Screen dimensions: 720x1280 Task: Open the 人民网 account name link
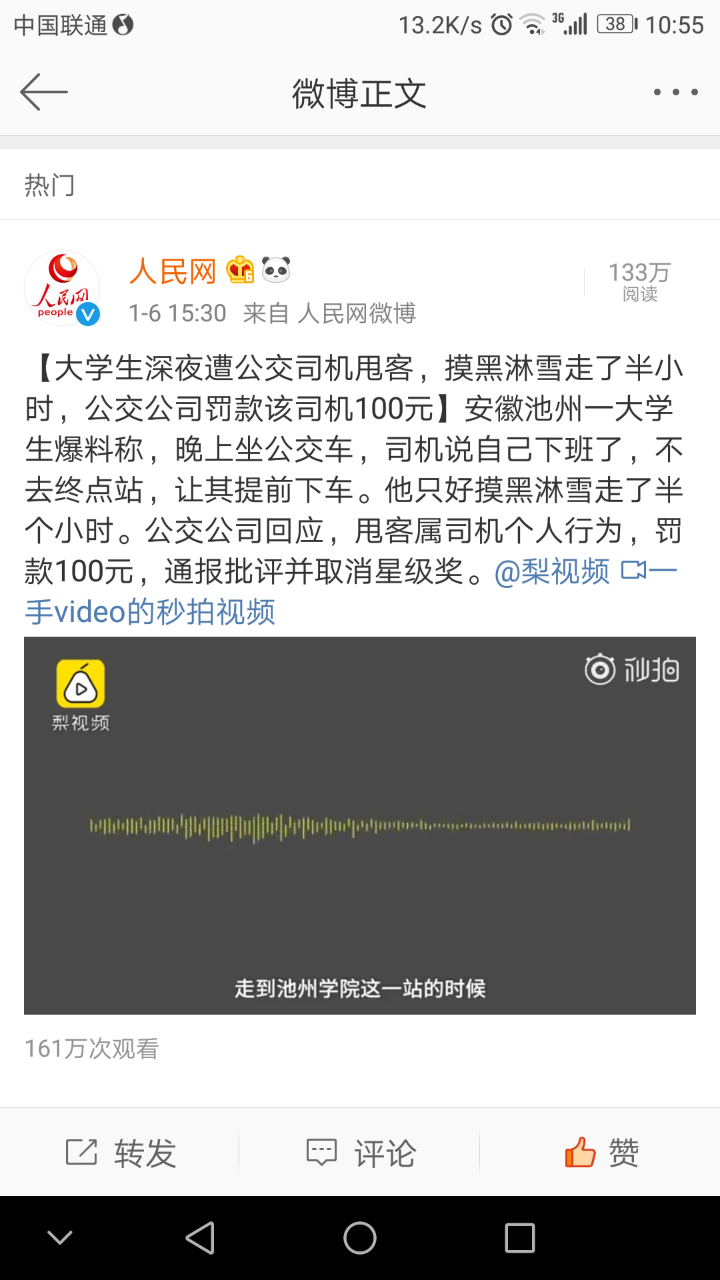[x=173, y=271]
